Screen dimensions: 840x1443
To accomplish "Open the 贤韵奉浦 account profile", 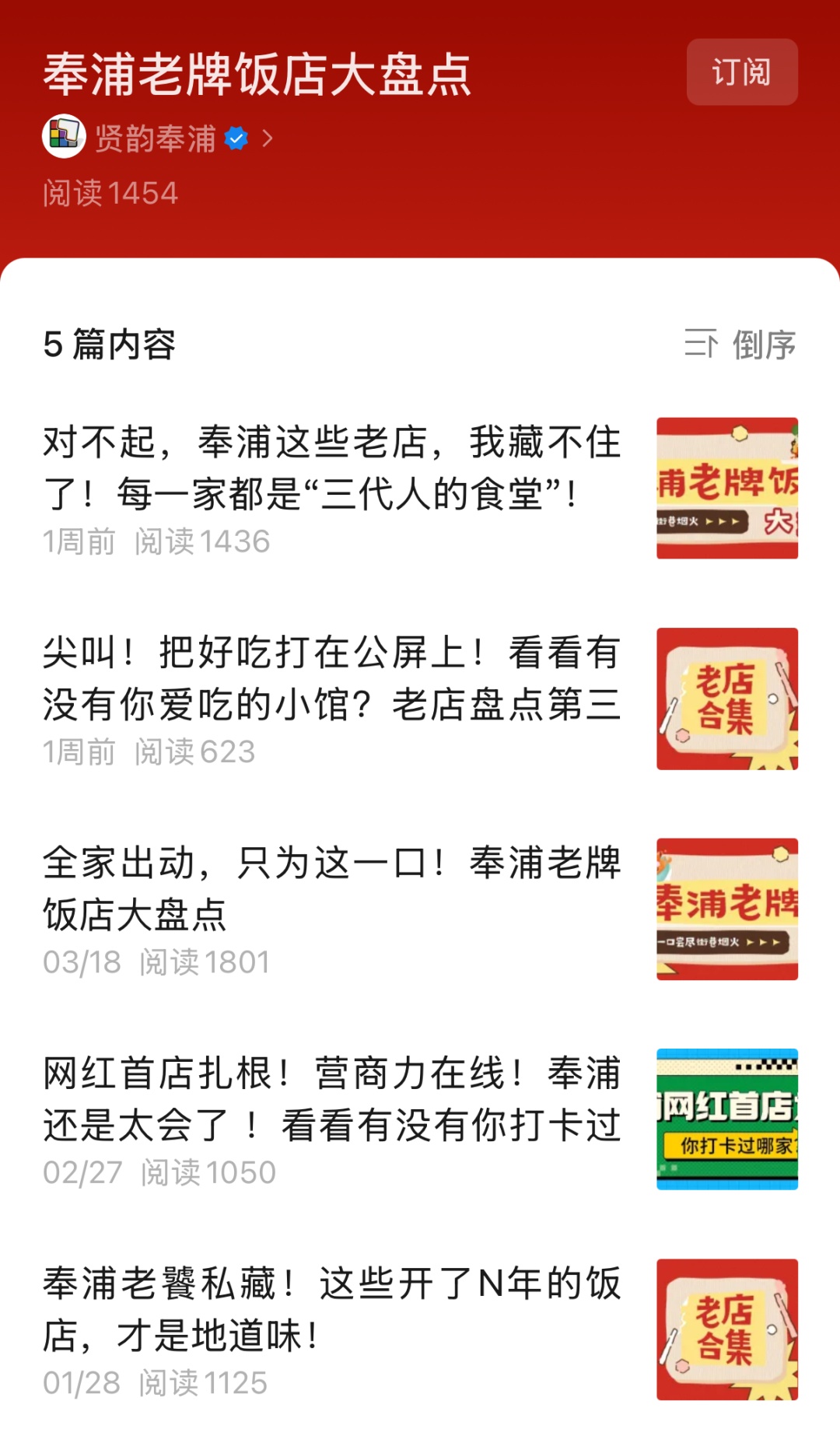I will (156, 138).
